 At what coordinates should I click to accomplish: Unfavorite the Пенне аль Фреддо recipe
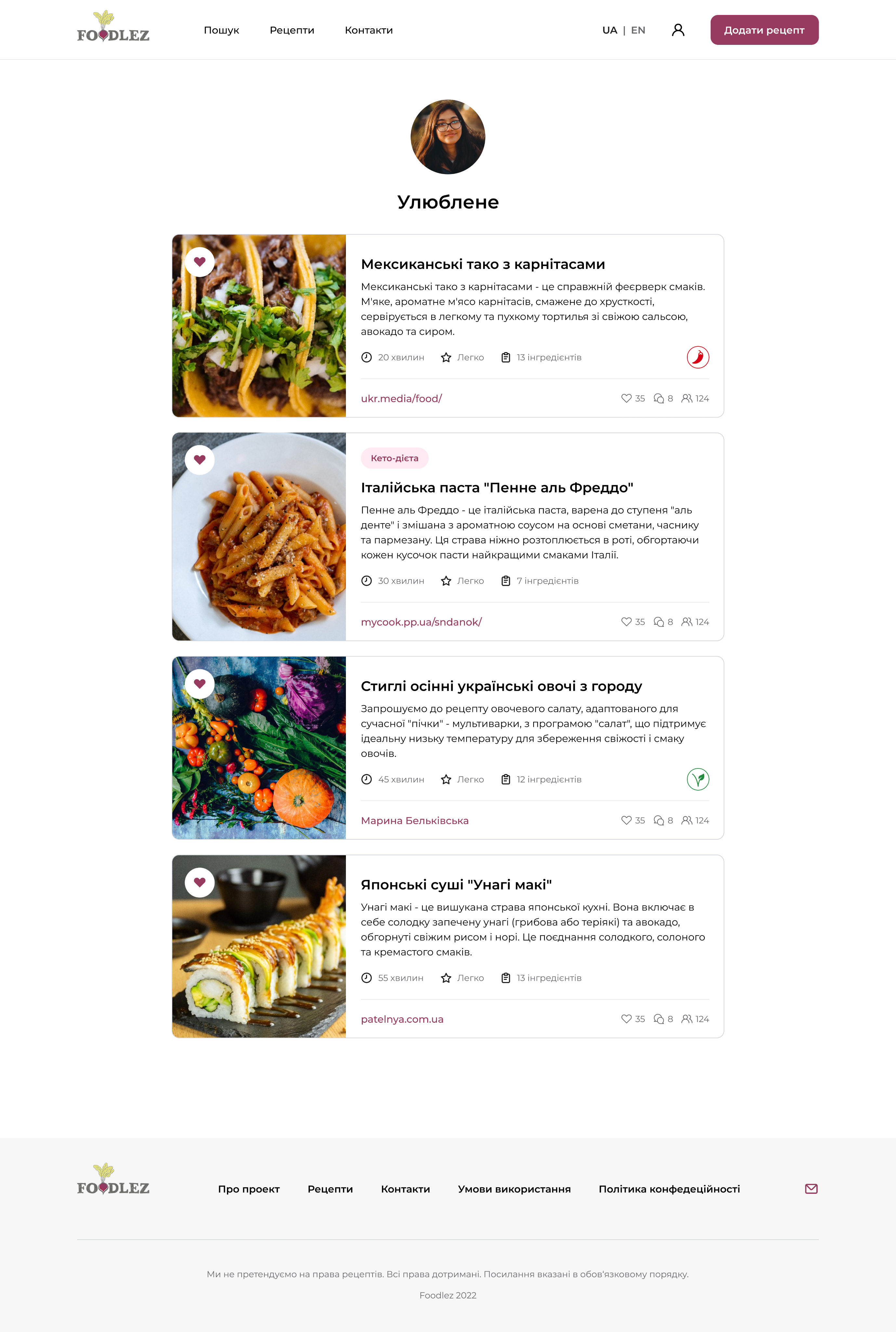click(199, 460)
